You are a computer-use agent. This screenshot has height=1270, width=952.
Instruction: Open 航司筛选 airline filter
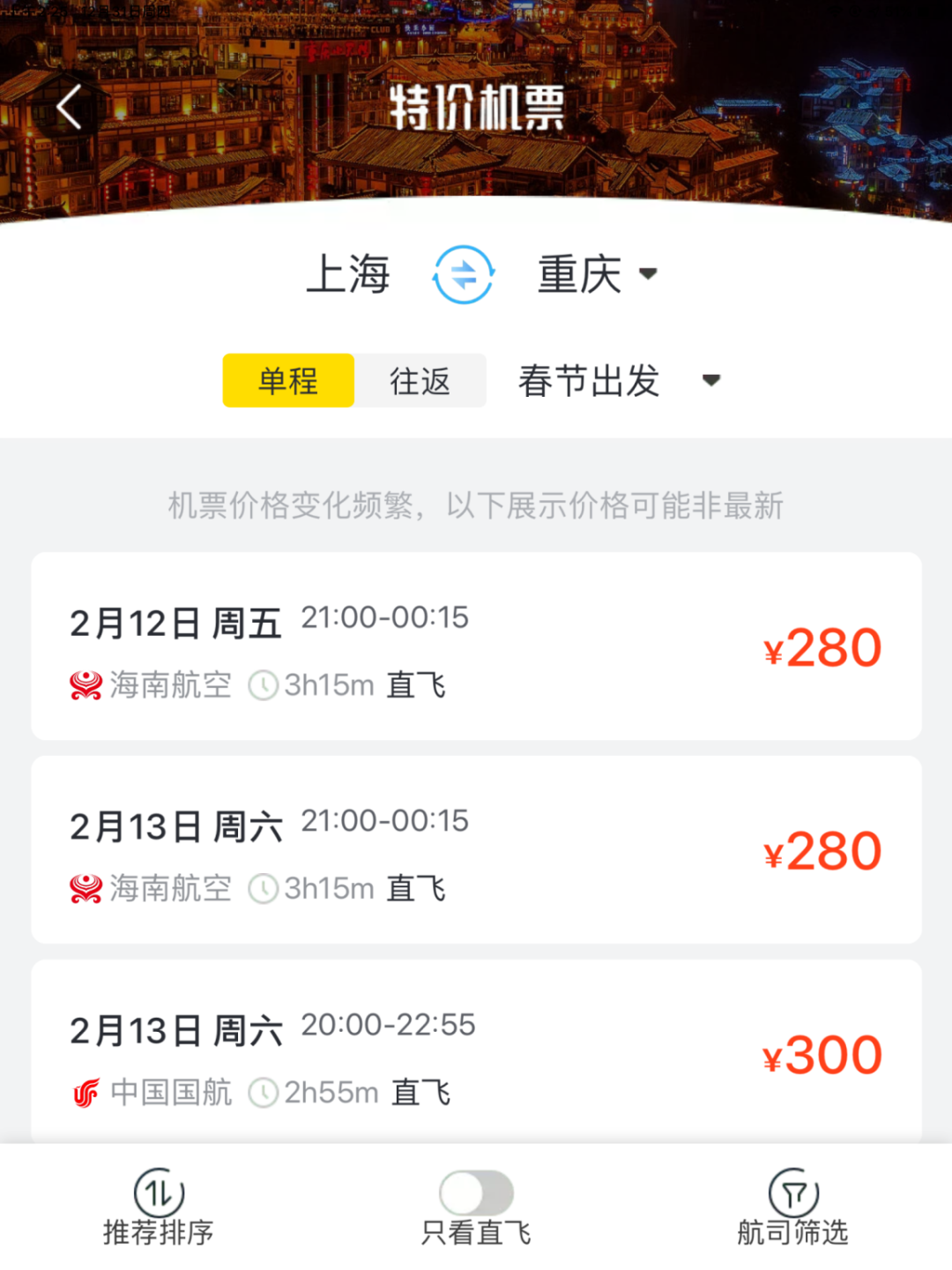click(x=793, y=1208)
